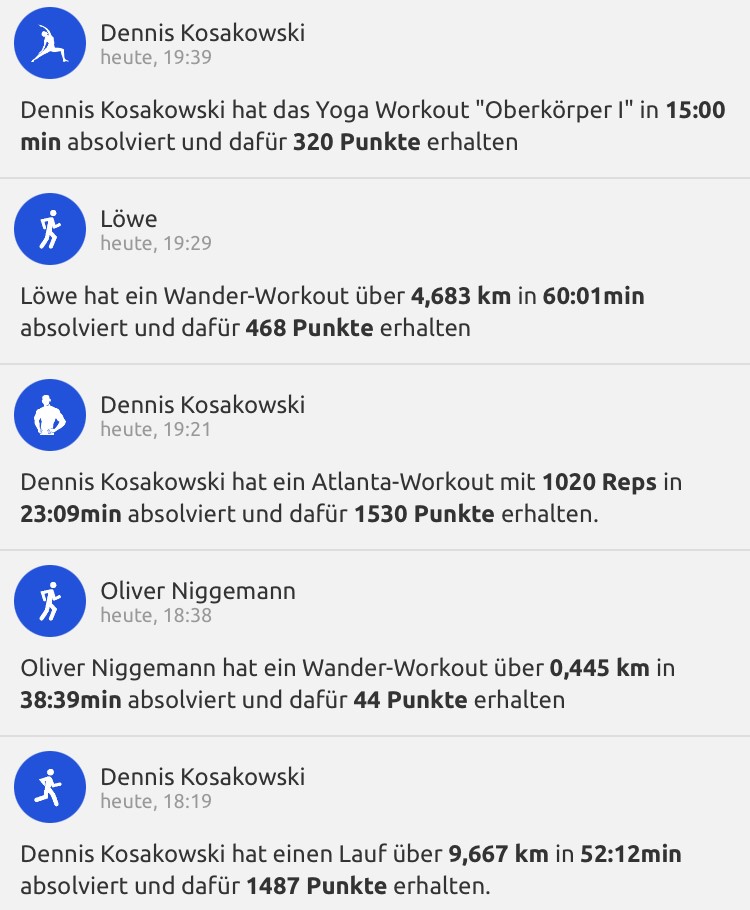Screen dimensions: 750x910
Task: Click the bodybuilder avatar on the Atlanta-Workout entry
Action: (48, 414)
